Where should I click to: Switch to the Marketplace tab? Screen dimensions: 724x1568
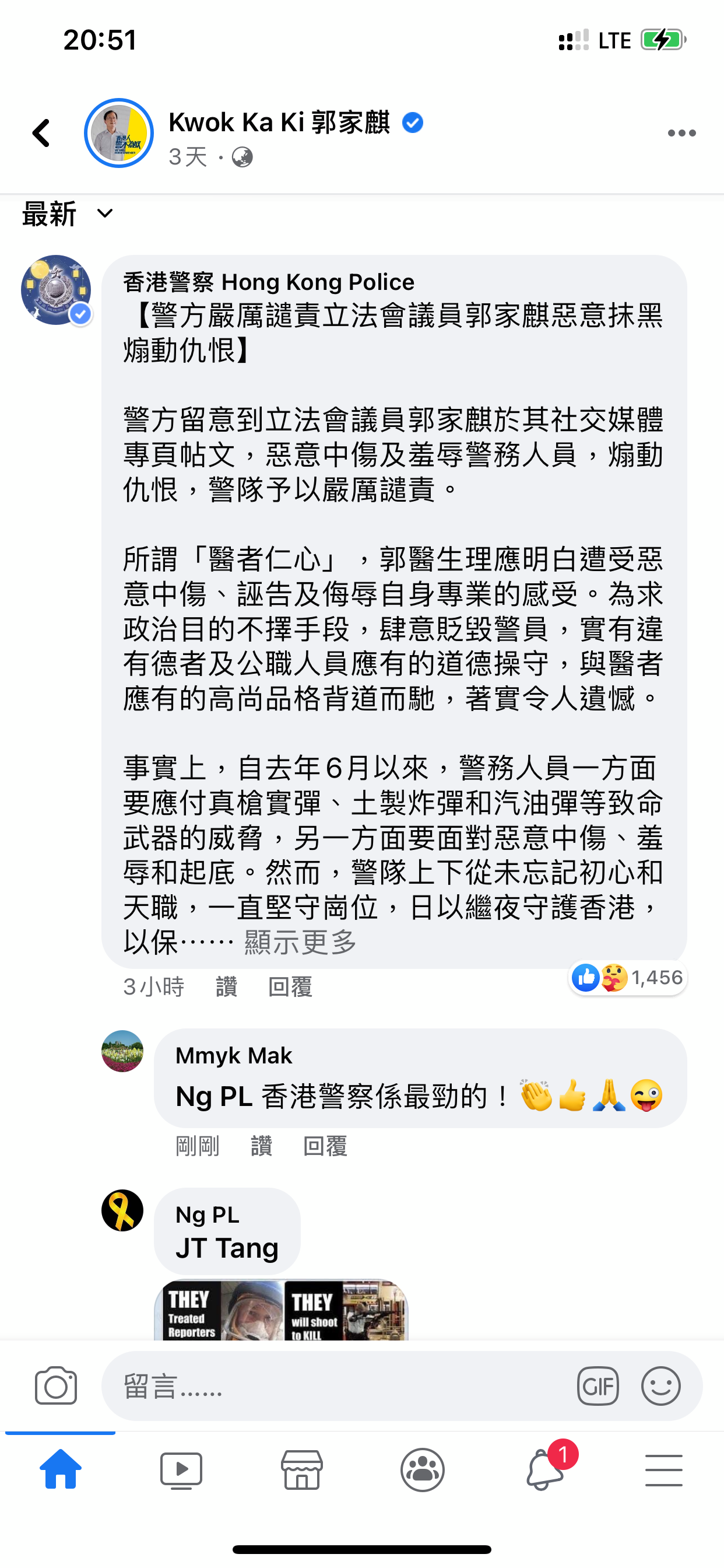pyautogui.click(x=302, y=1470)
